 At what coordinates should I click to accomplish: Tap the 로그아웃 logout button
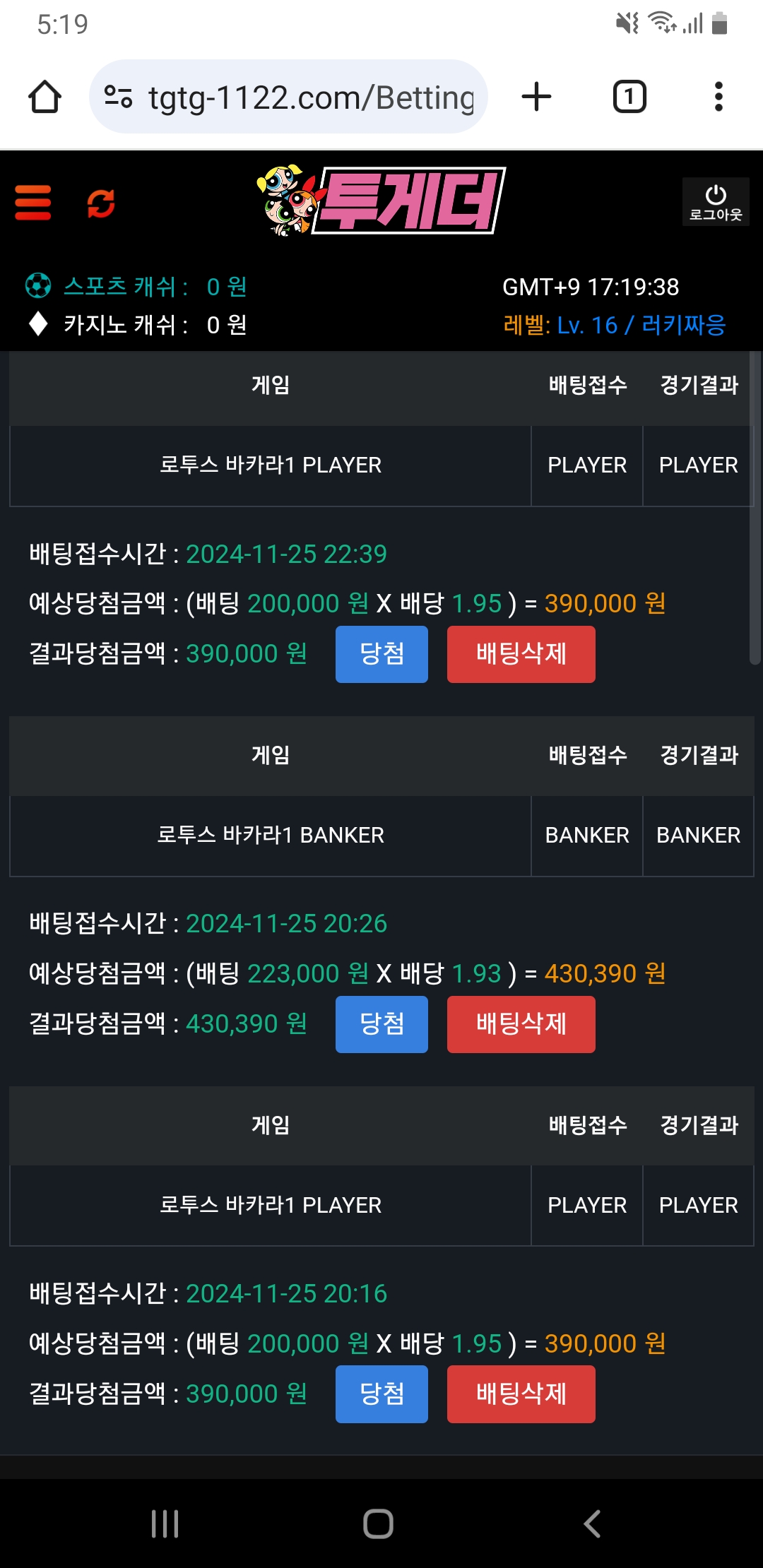click(715, 202)
